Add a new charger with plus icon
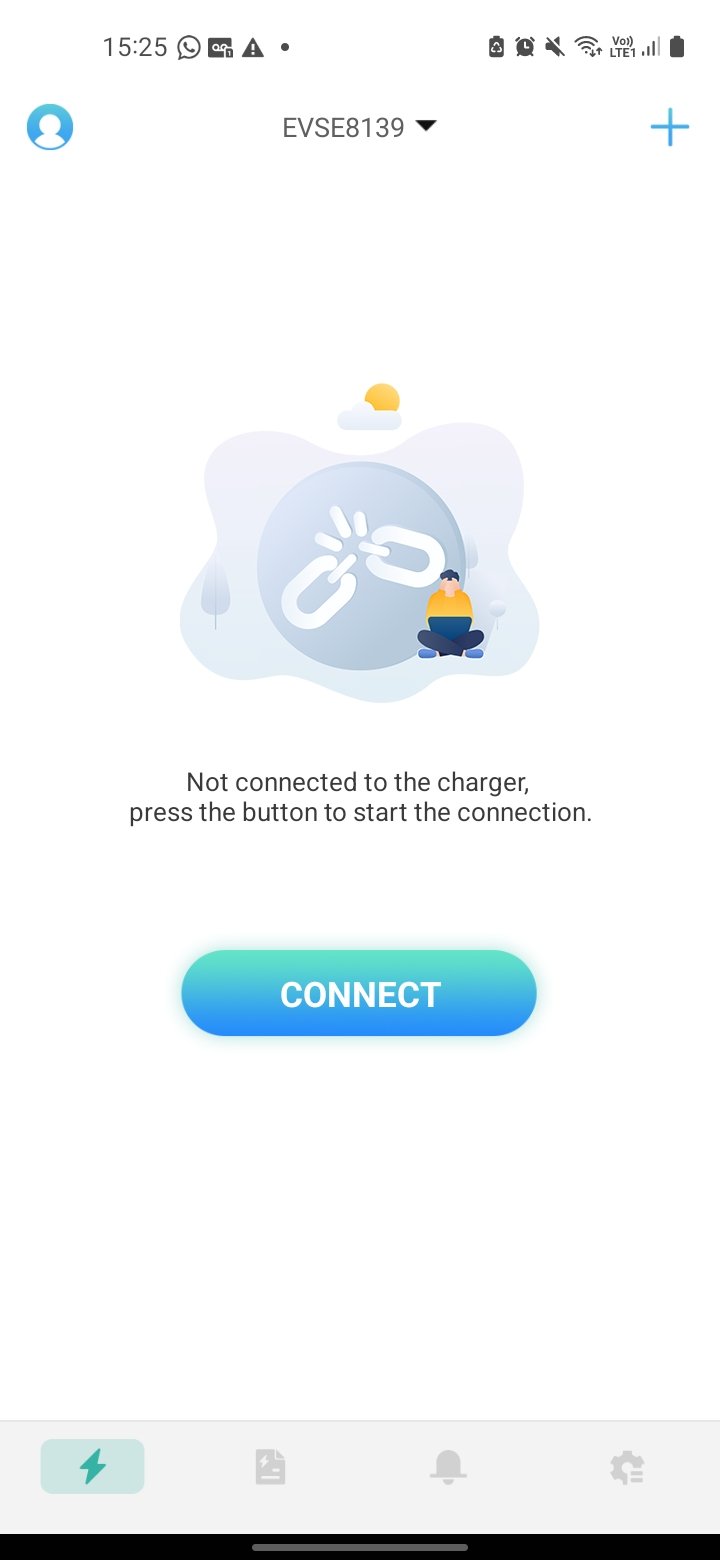Viewport: 720px width, 1560px height. (x=669, y=127)
